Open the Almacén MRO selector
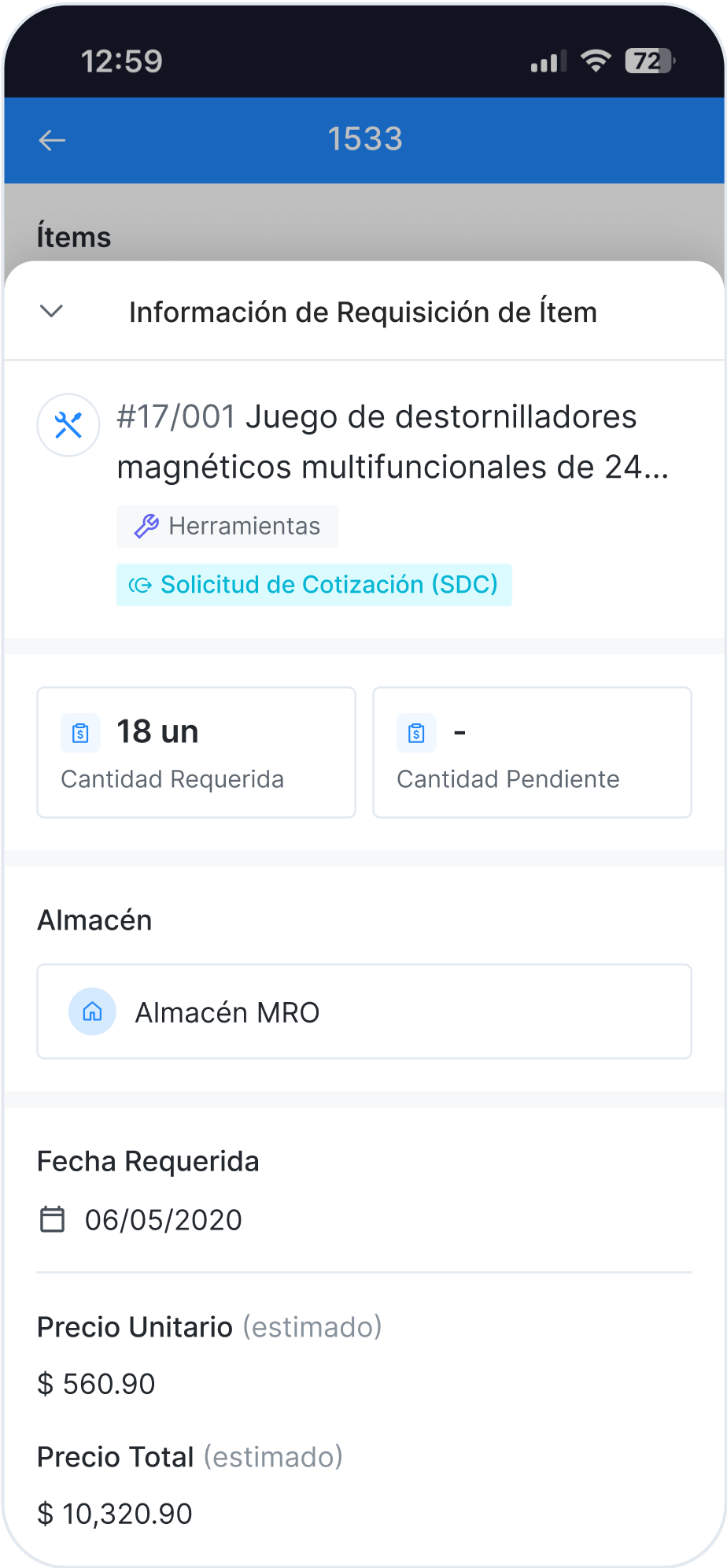The image size is (727, 1568). pos(363,1011)
